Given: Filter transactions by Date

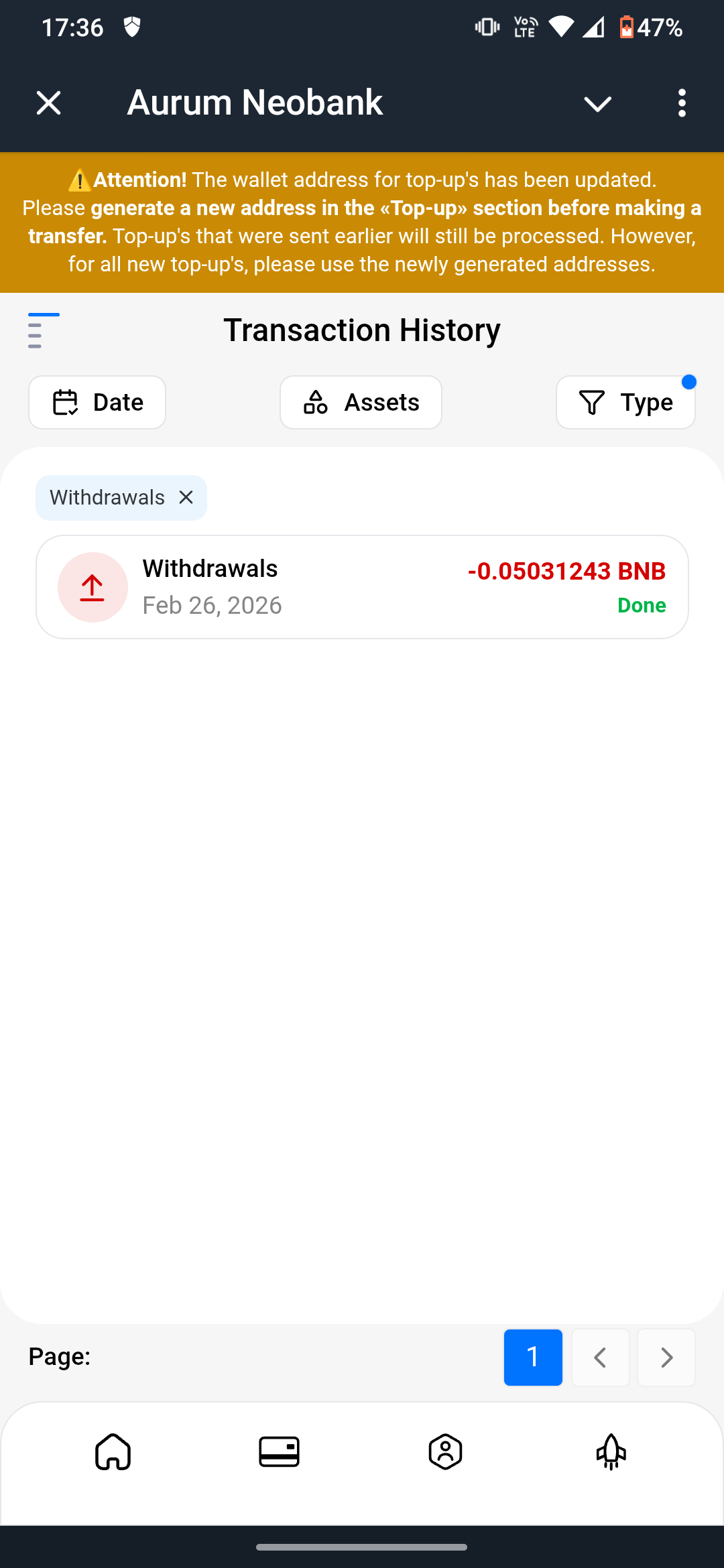Looking at the screenshot, I should (97, 402).
